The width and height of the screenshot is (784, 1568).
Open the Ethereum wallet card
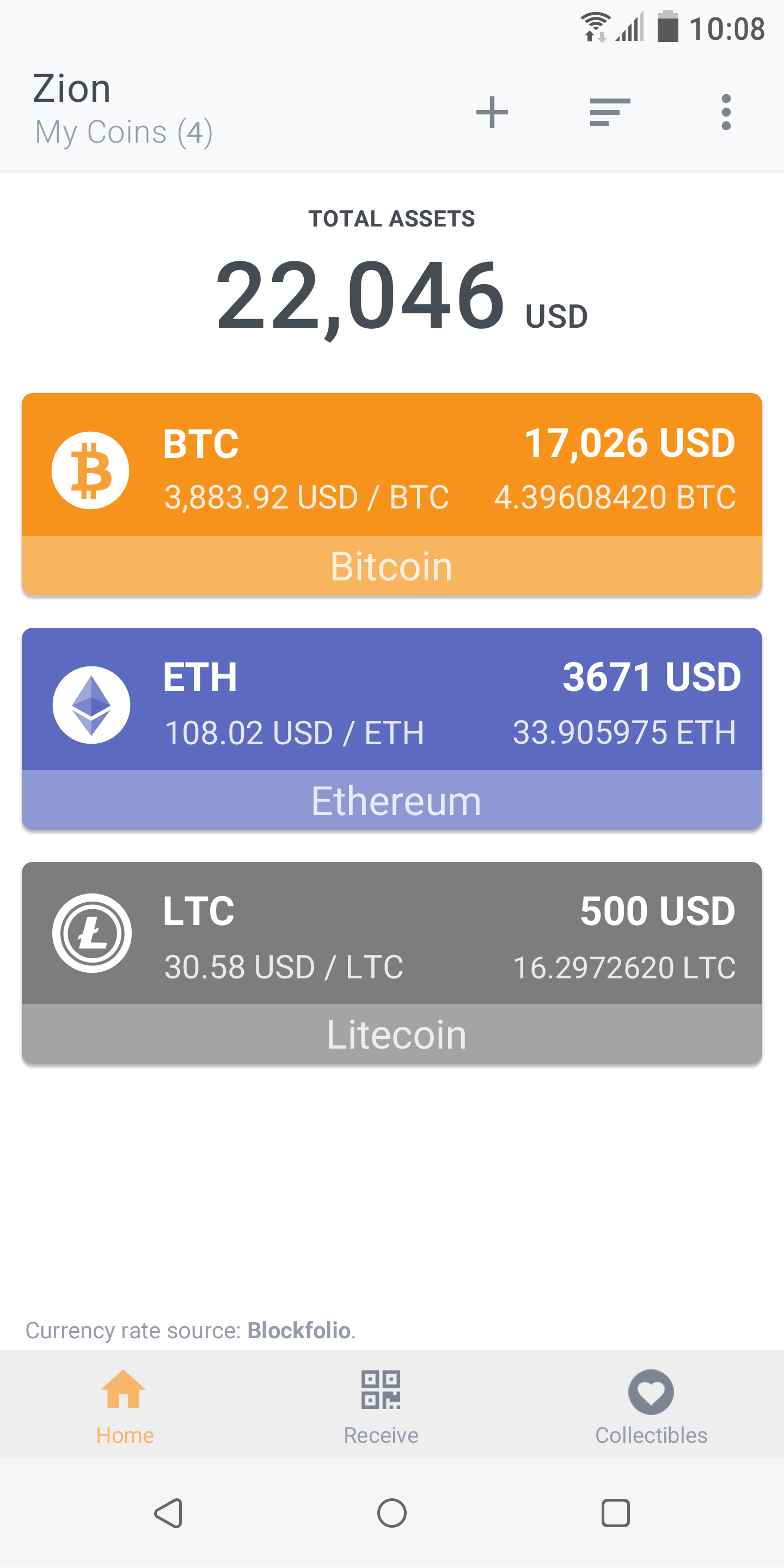point(392,728)
